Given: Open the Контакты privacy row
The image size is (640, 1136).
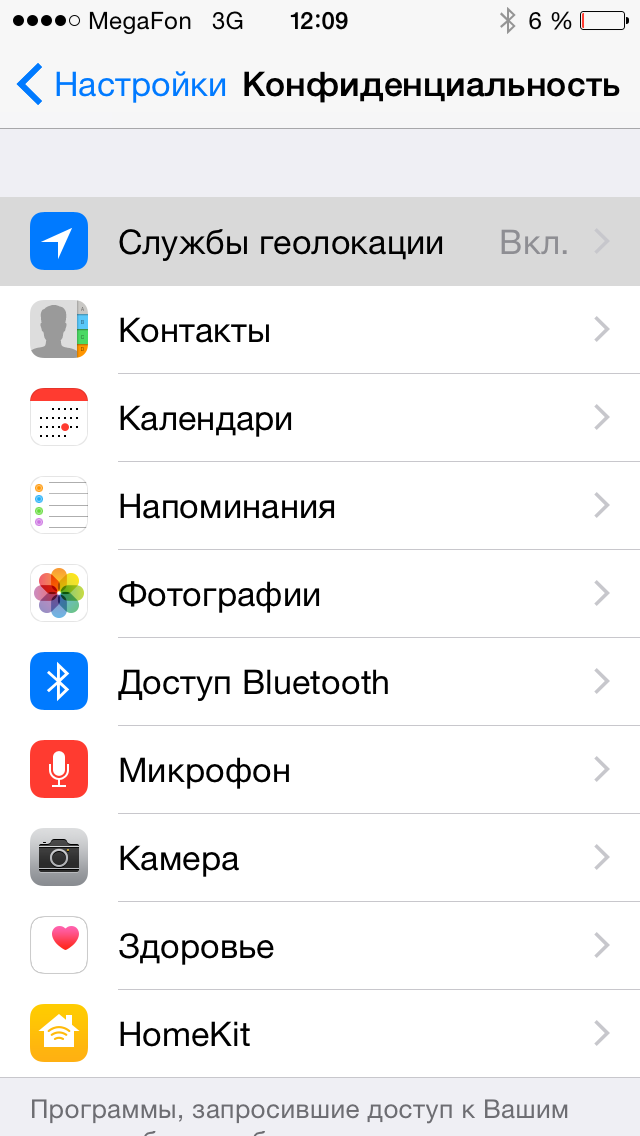Looking at the screenshot, I should [x=320, y=330].
